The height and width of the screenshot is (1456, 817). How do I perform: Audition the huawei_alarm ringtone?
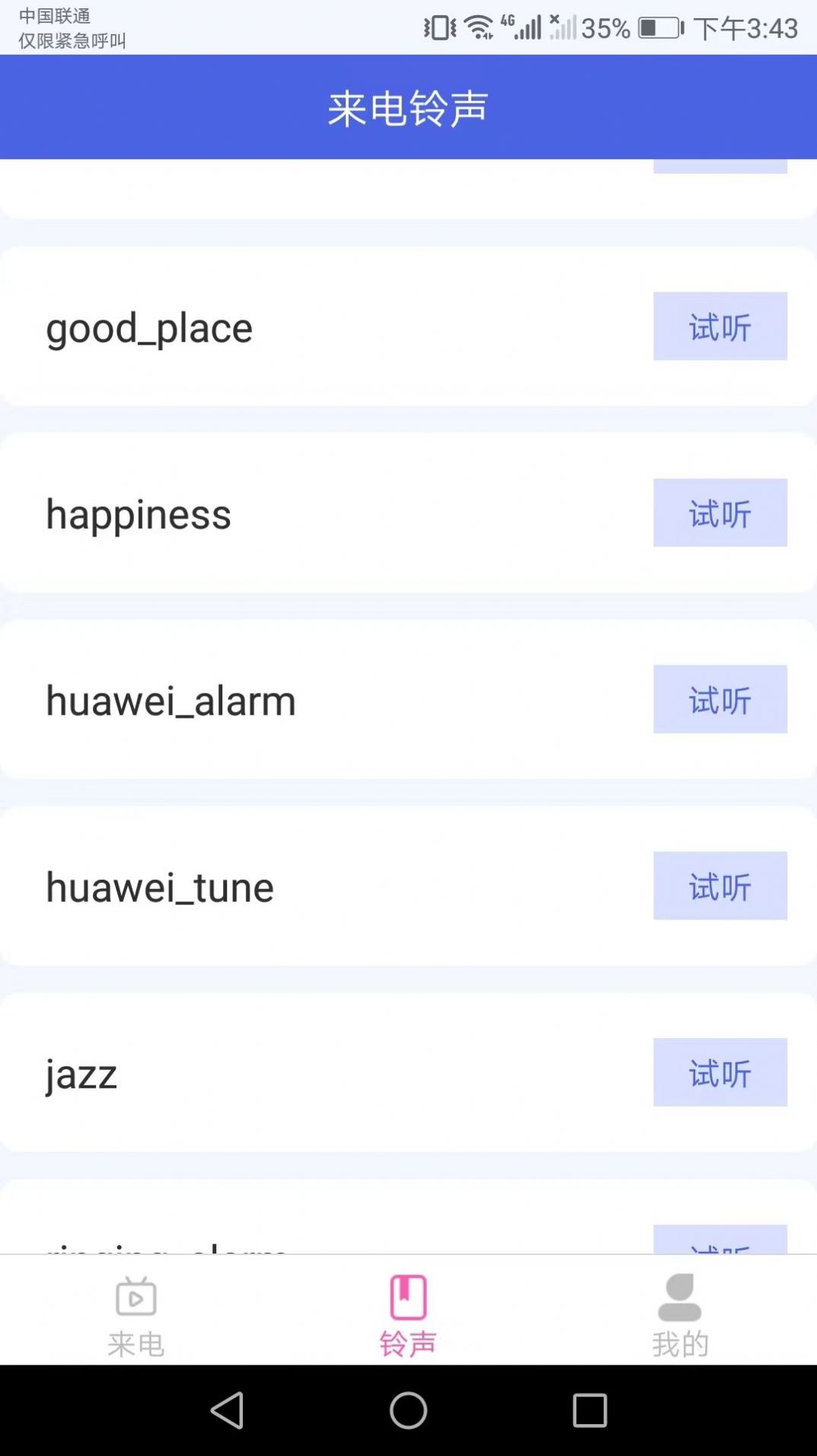720,699
